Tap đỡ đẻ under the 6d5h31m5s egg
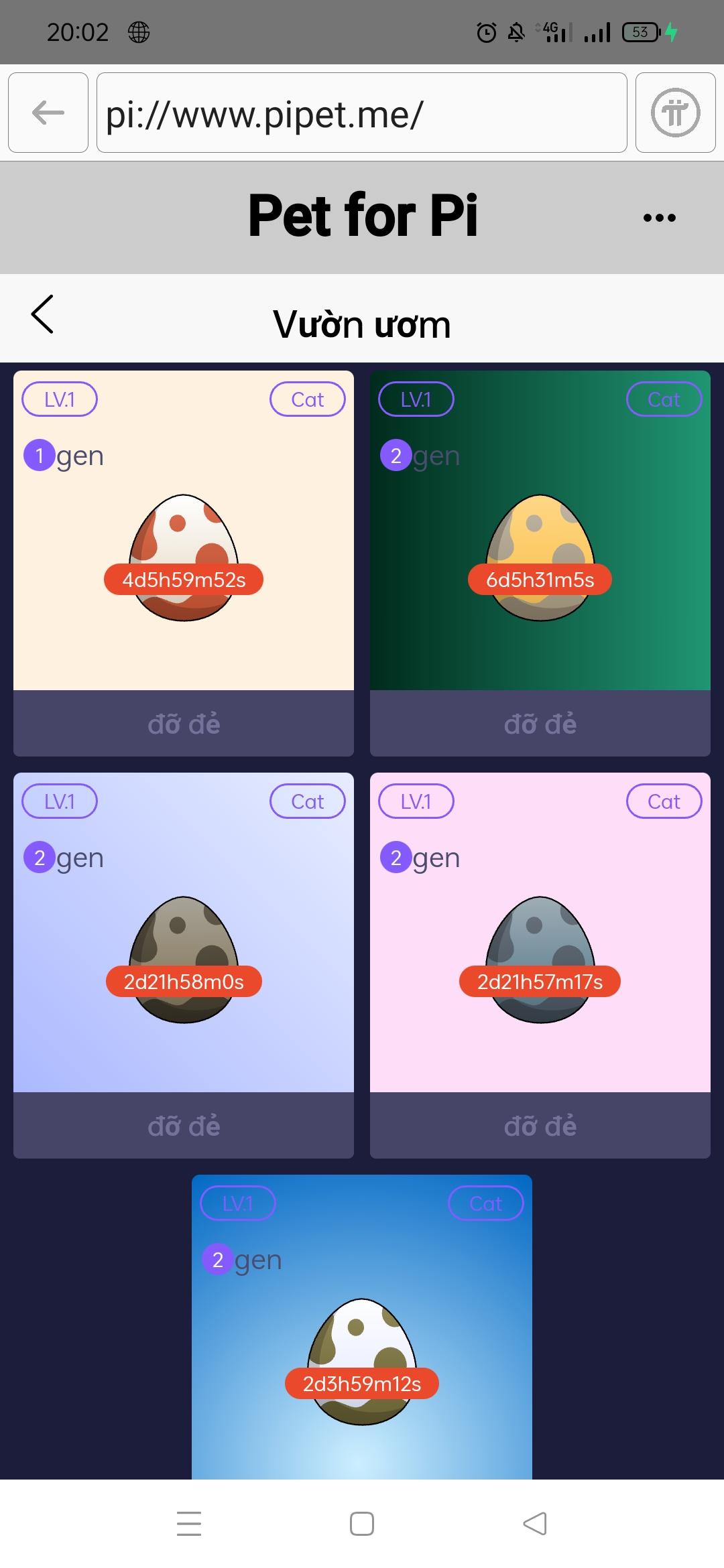 click(x=540, y=724)
